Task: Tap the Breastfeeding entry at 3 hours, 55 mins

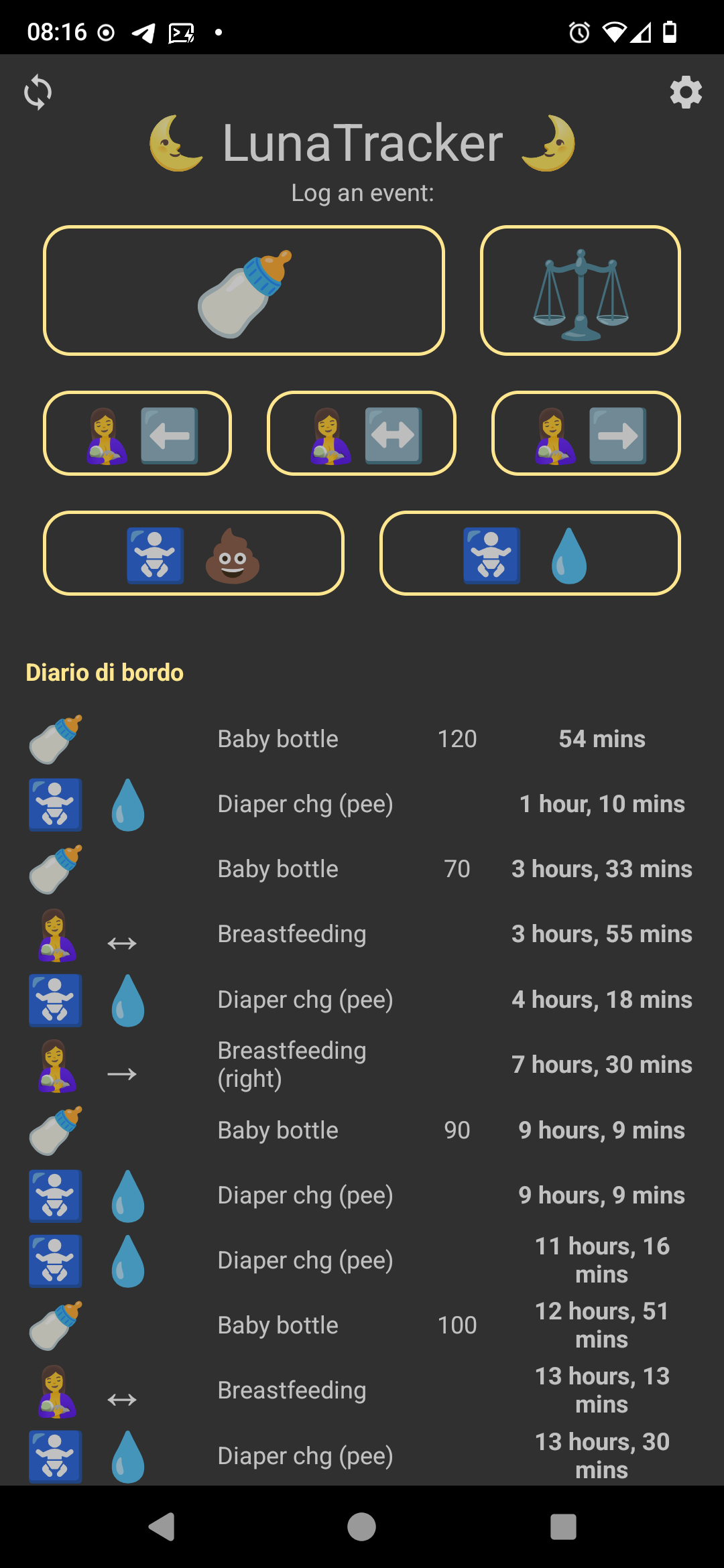Action: [x=362, y=933]
